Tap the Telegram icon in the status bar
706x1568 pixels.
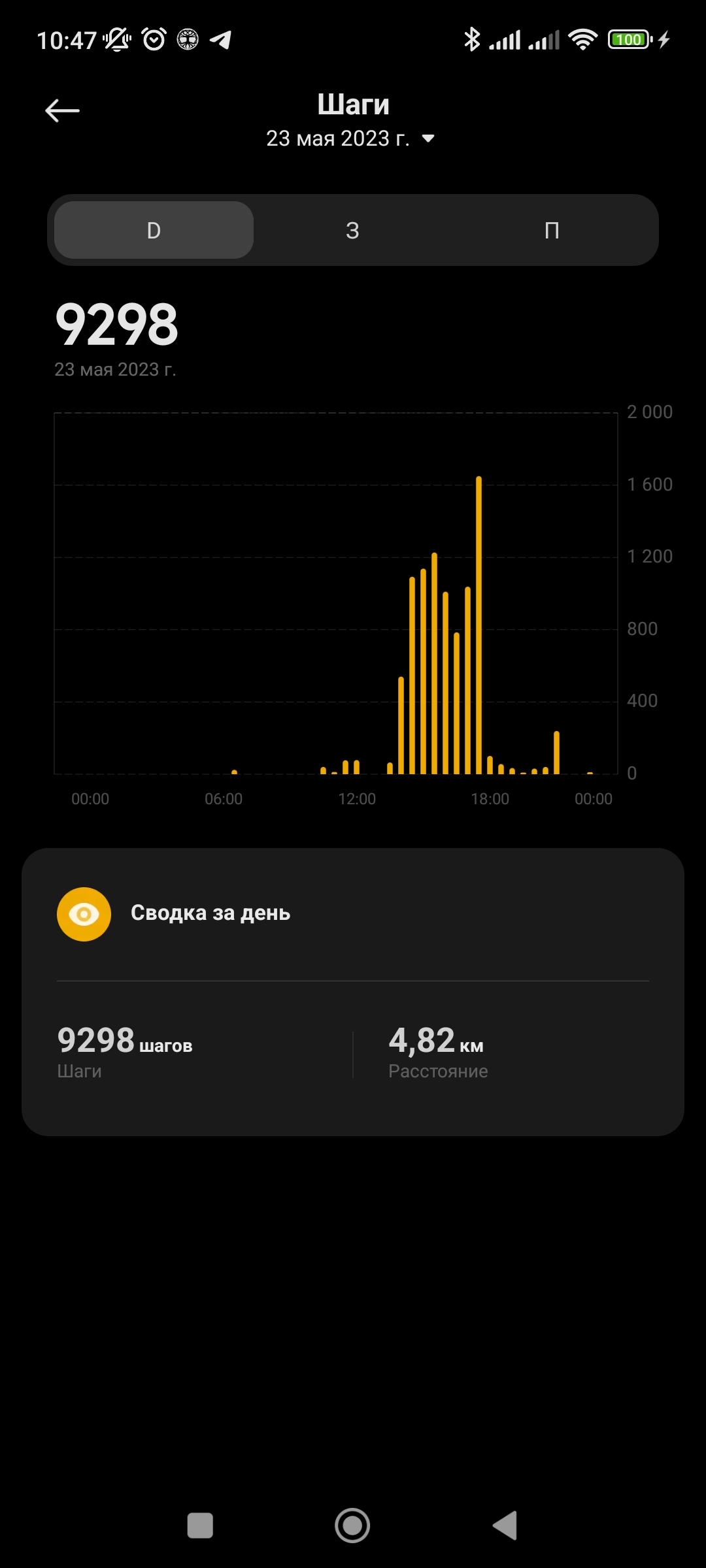click(x=222, y=41)
